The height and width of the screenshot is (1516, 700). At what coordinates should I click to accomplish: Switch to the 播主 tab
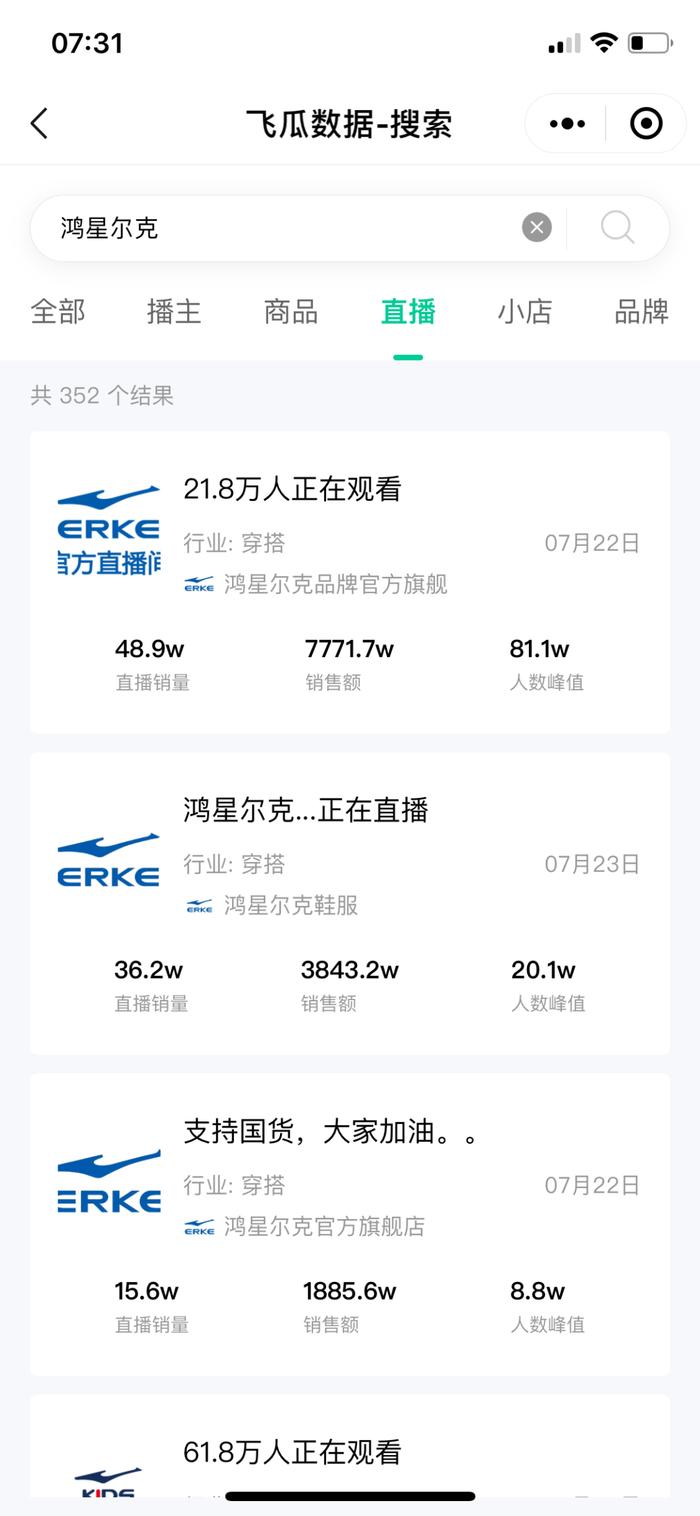point(174,312)
